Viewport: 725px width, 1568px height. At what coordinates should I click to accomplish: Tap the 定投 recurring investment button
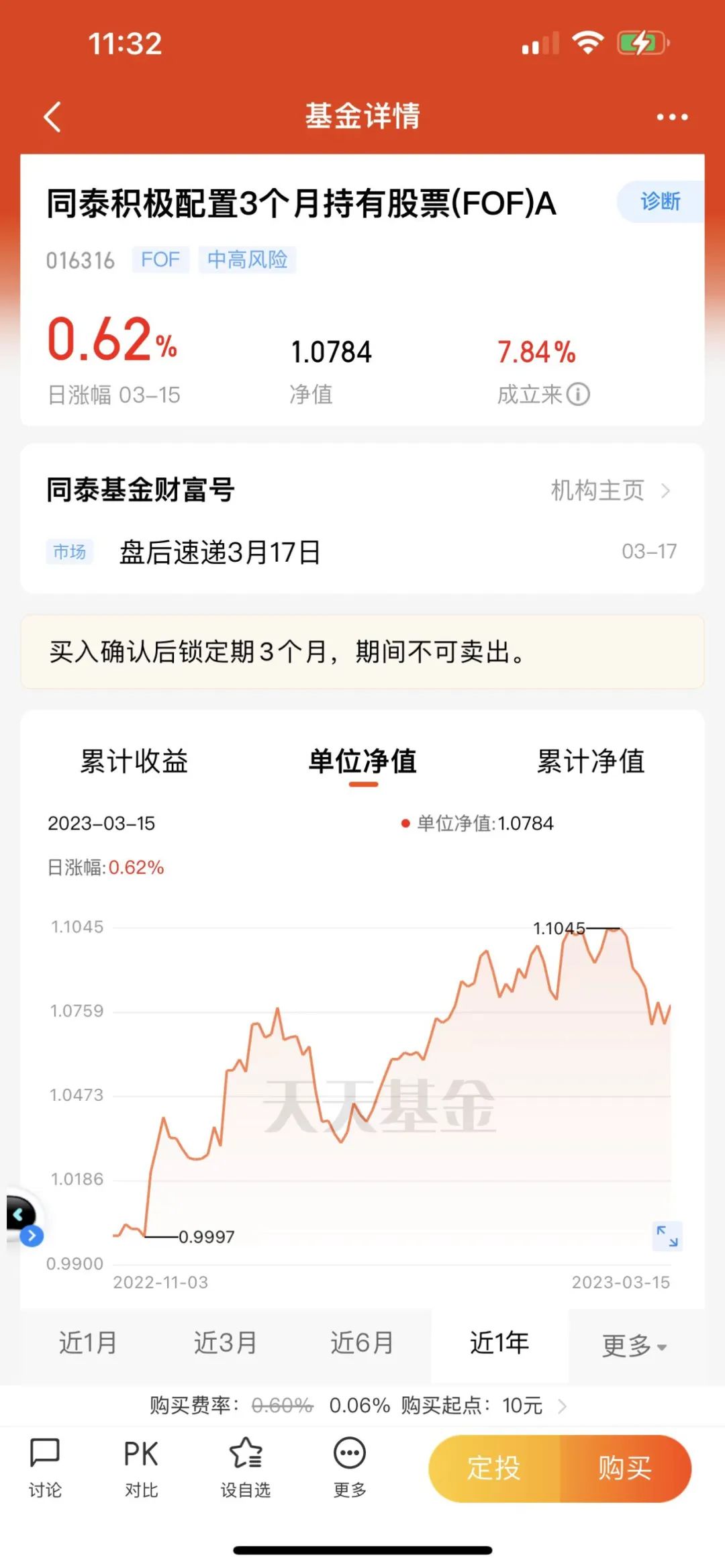(x=494, y=1468)
